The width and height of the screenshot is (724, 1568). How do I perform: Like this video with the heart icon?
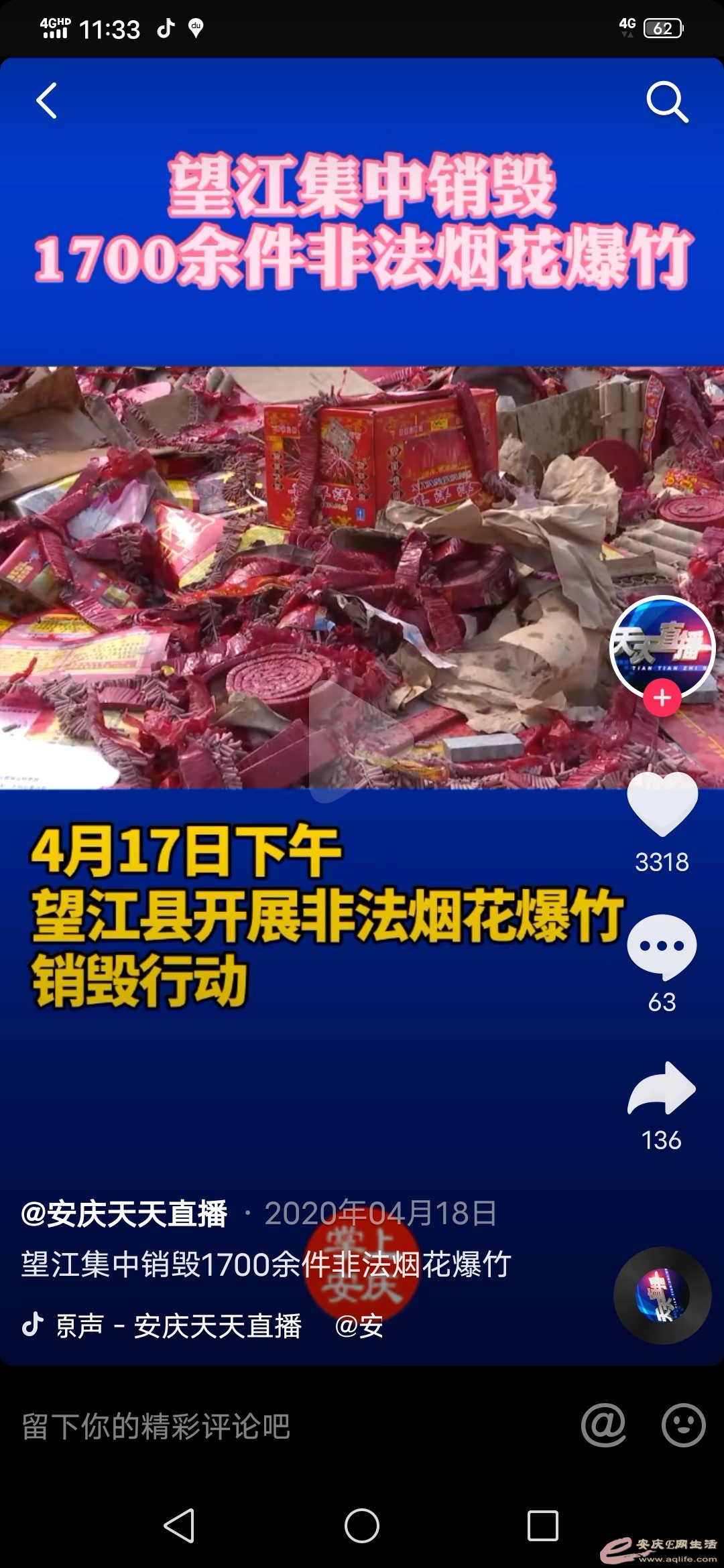(x=662, y=805)
